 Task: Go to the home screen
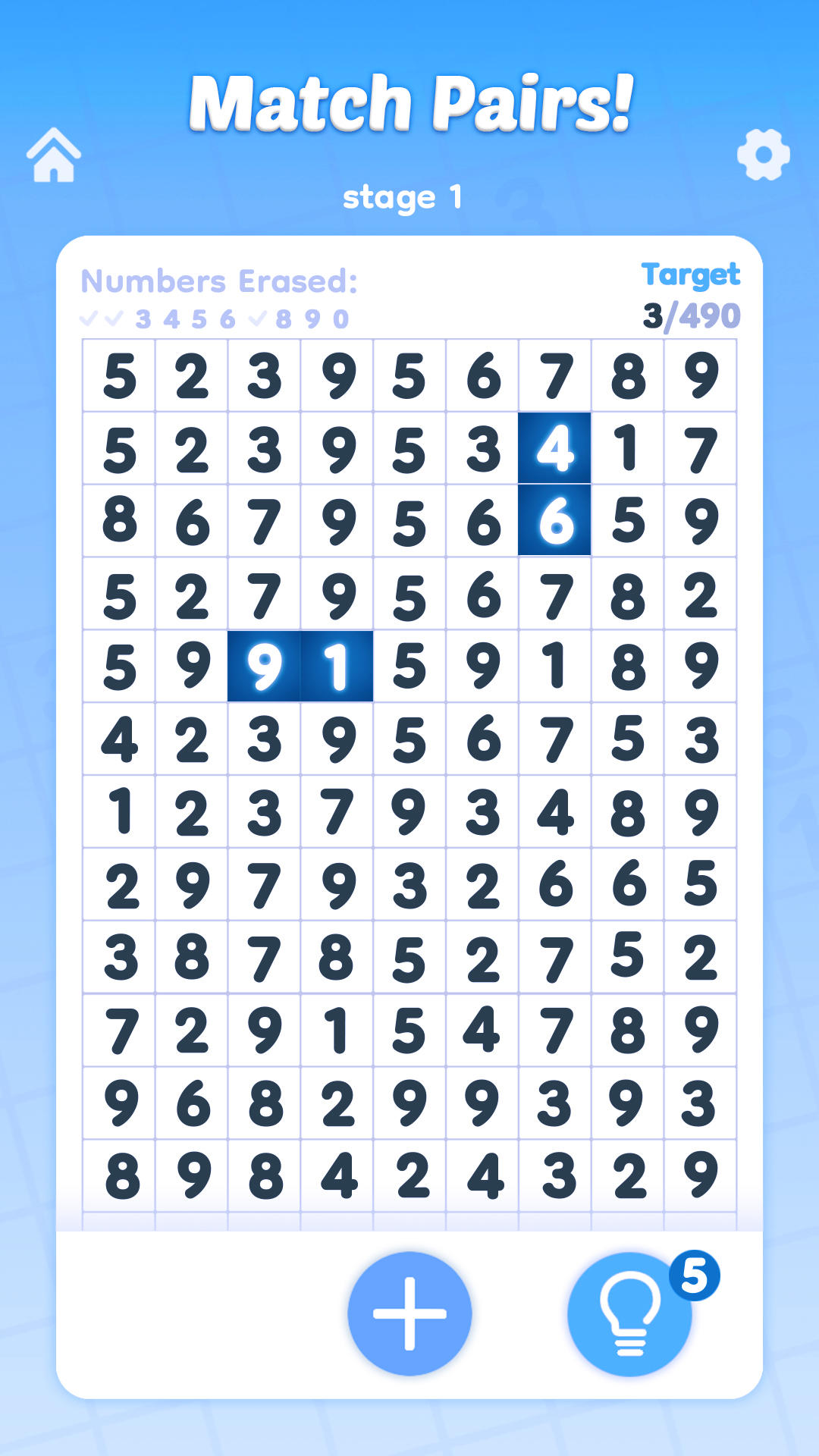click(53, 155)
